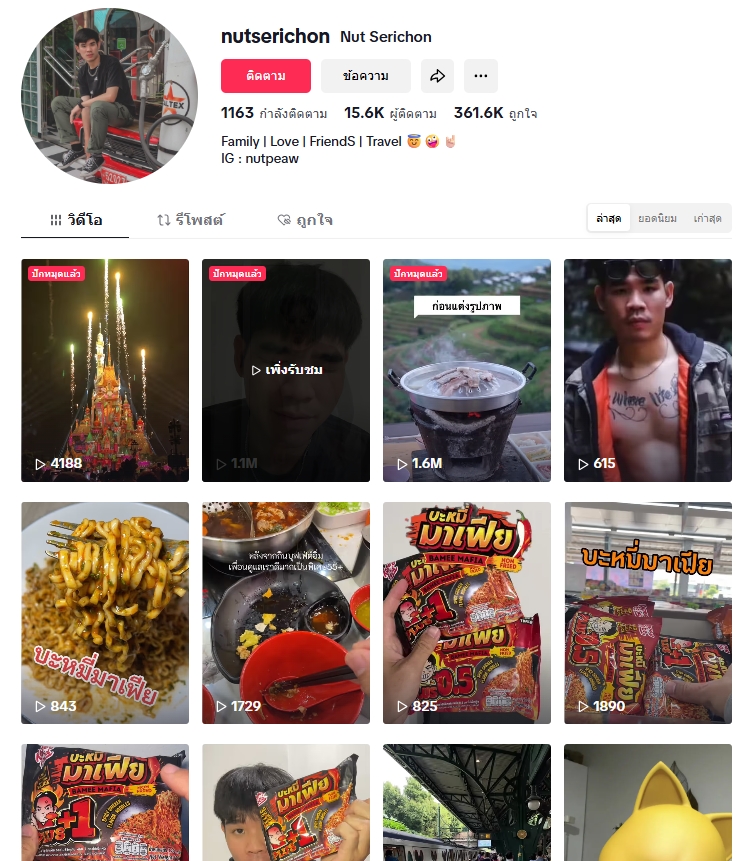The width and height of the screenshot is (746, 861).
Task: Open the ข้อความ message button
Action: click(x=365, y=76)
